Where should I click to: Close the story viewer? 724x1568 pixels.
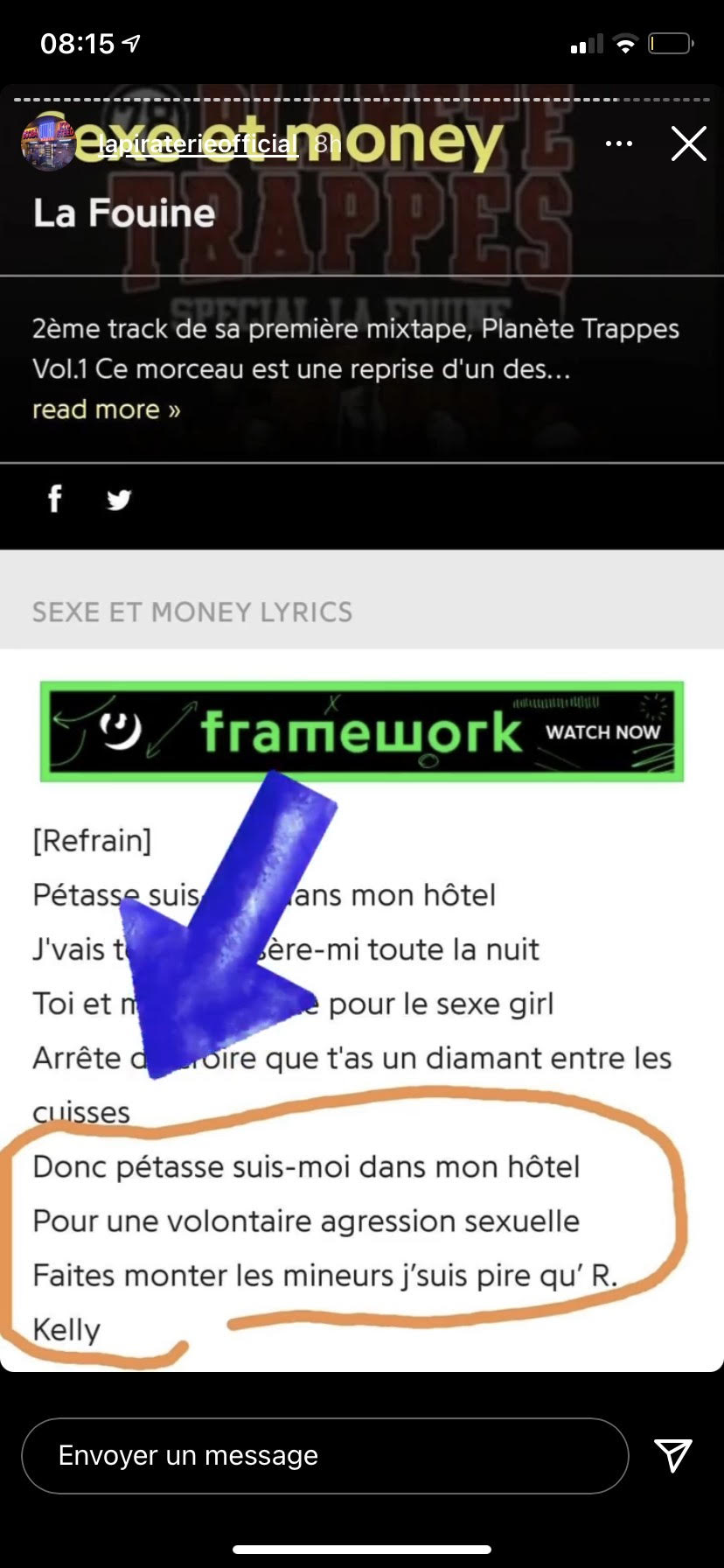pos(688,143)
